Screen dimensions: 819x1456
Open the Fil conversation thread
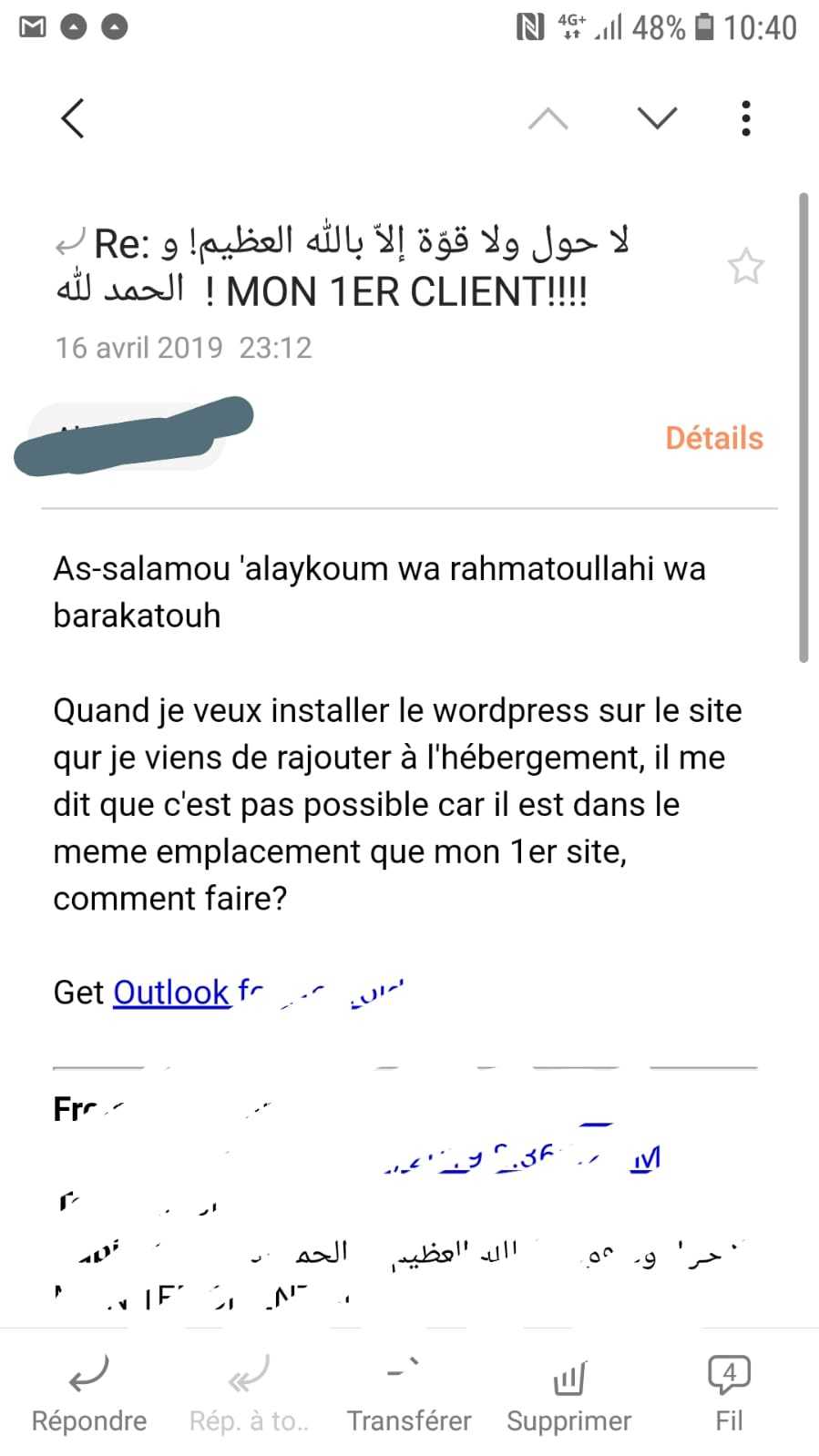coord(729,1393)
